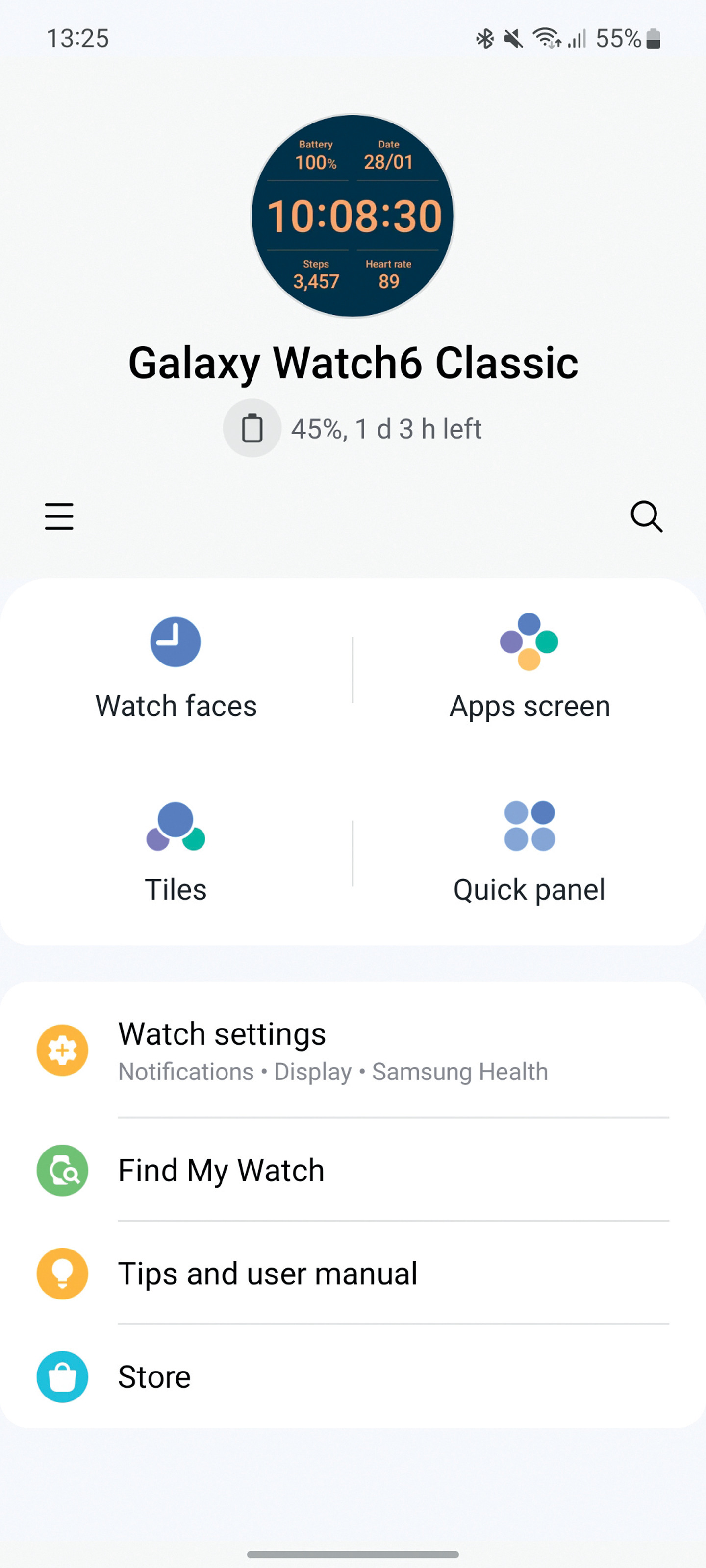This screenshot has height=1568, width=706.
Task: Open the hamburger drawer menu
Action: click(x=59, y=516)
